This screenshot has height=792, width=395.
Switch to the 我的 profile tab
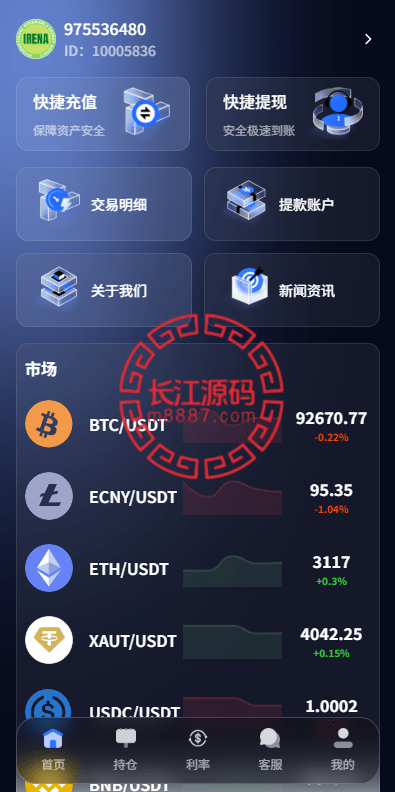point(342,750)
